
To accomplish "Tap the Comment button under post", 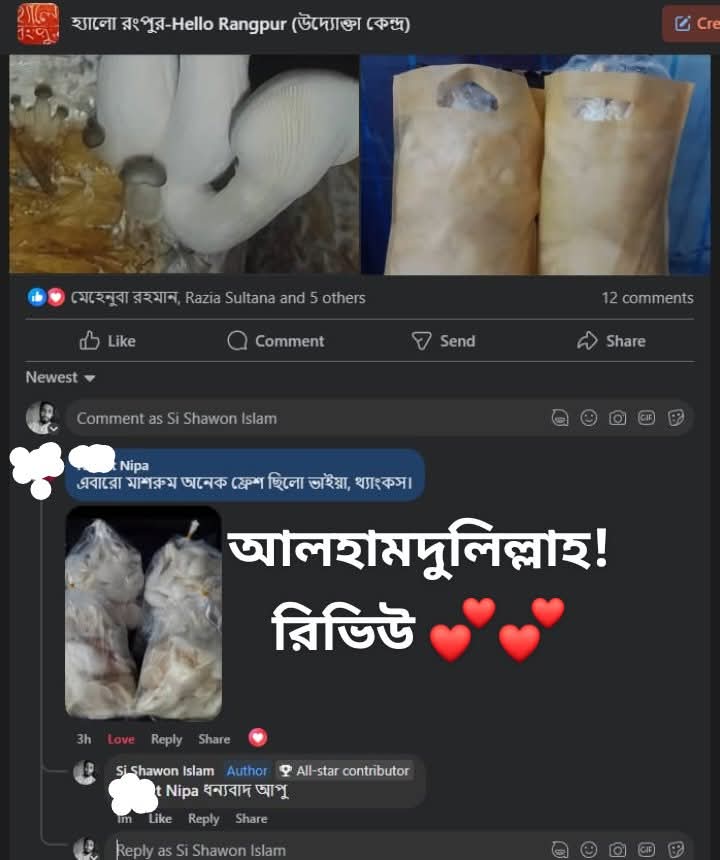I will point(276,341).
